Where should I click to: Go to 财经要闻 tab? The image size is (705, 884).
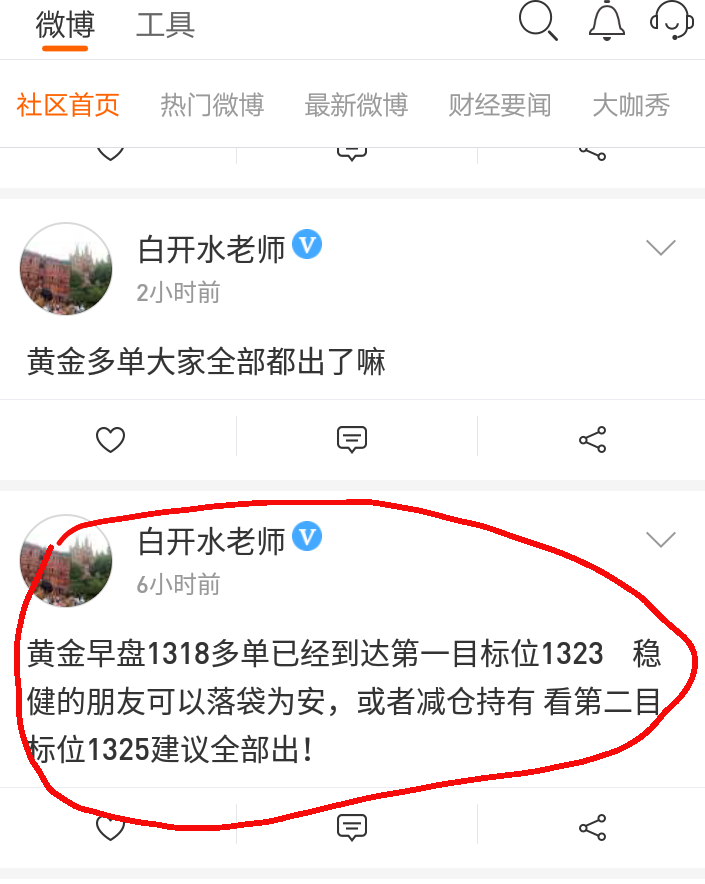click(x=500, y=105)
